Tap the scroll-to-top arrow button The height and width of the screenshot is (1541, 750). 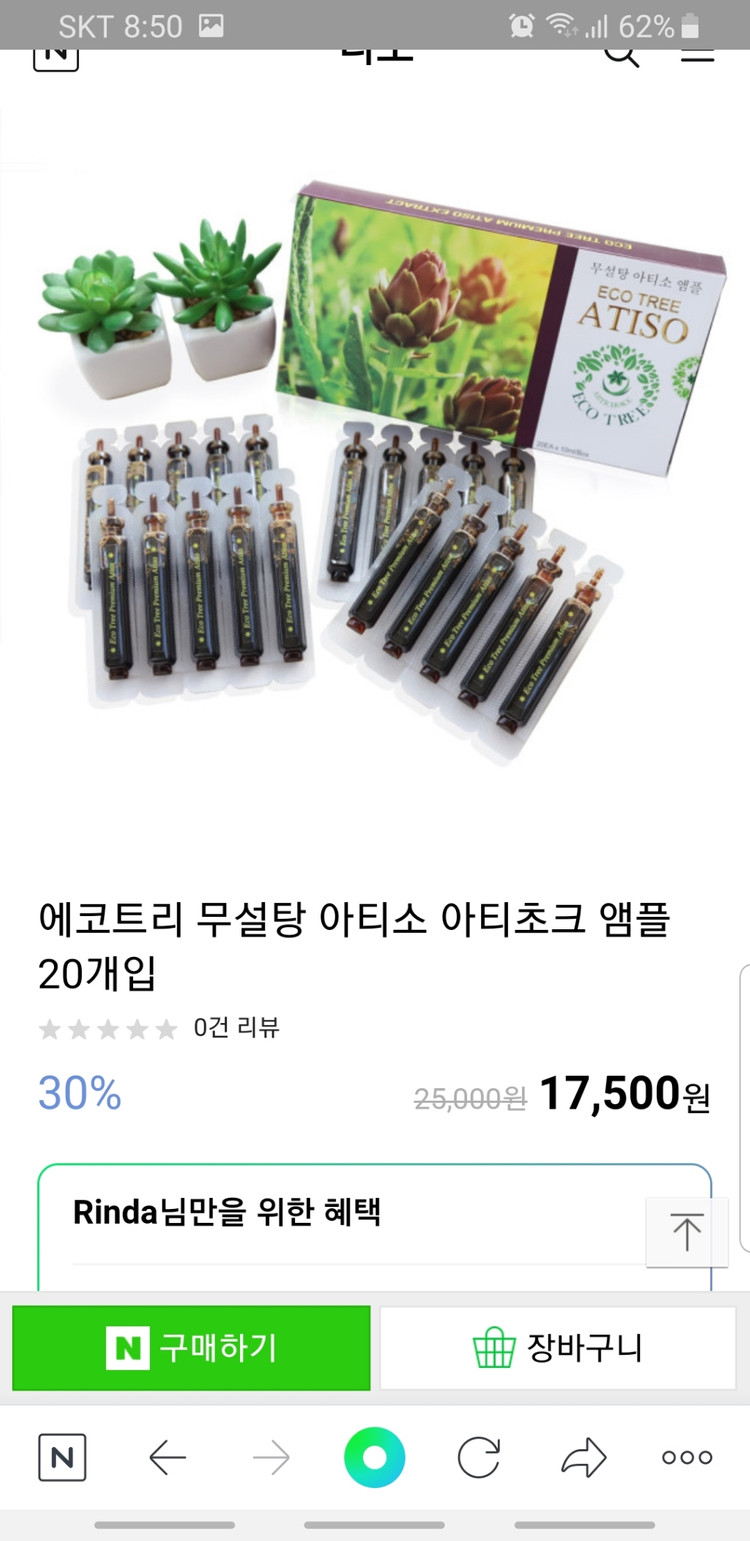click(x=687, y=1233)
